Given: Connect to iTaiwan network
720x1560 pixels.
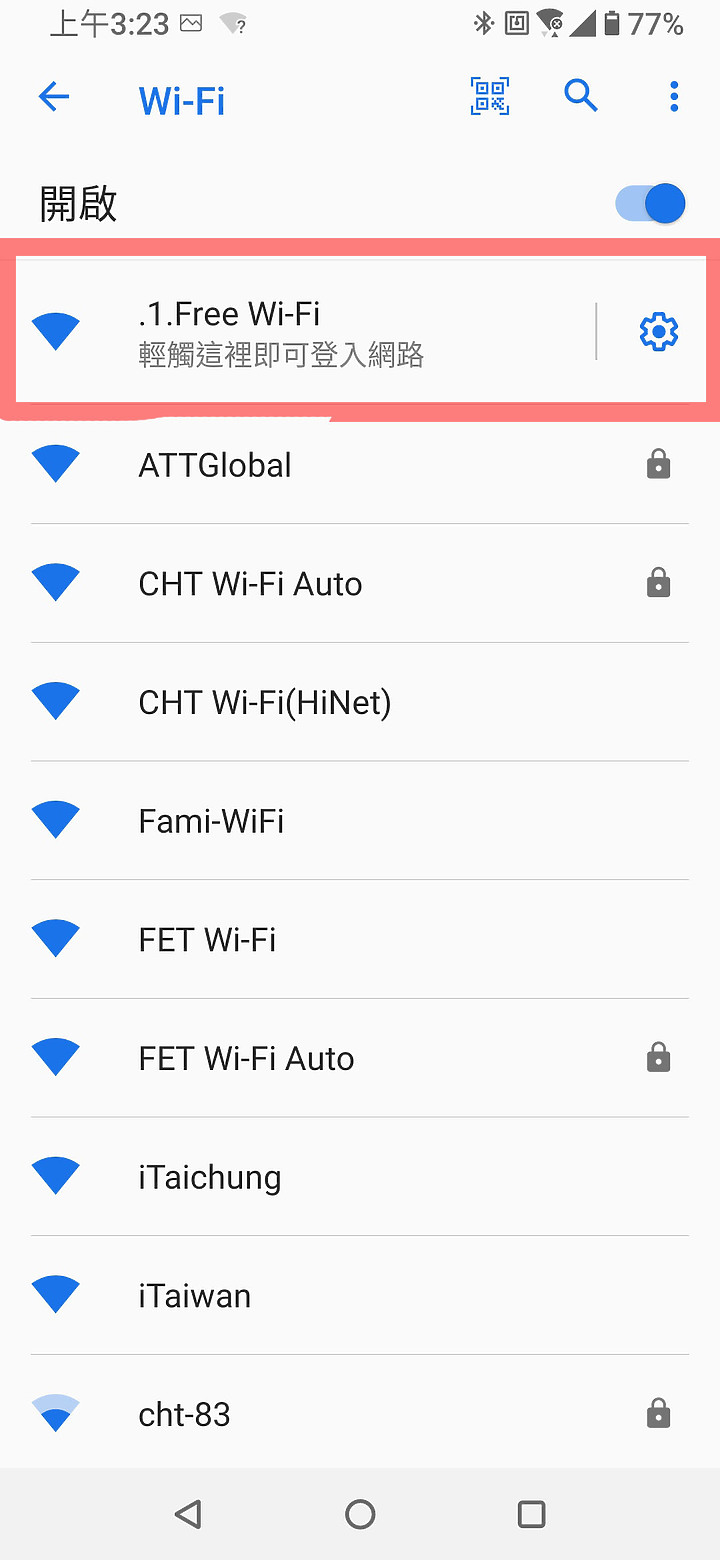Looking at the screenshot, I should point(300,1296).
